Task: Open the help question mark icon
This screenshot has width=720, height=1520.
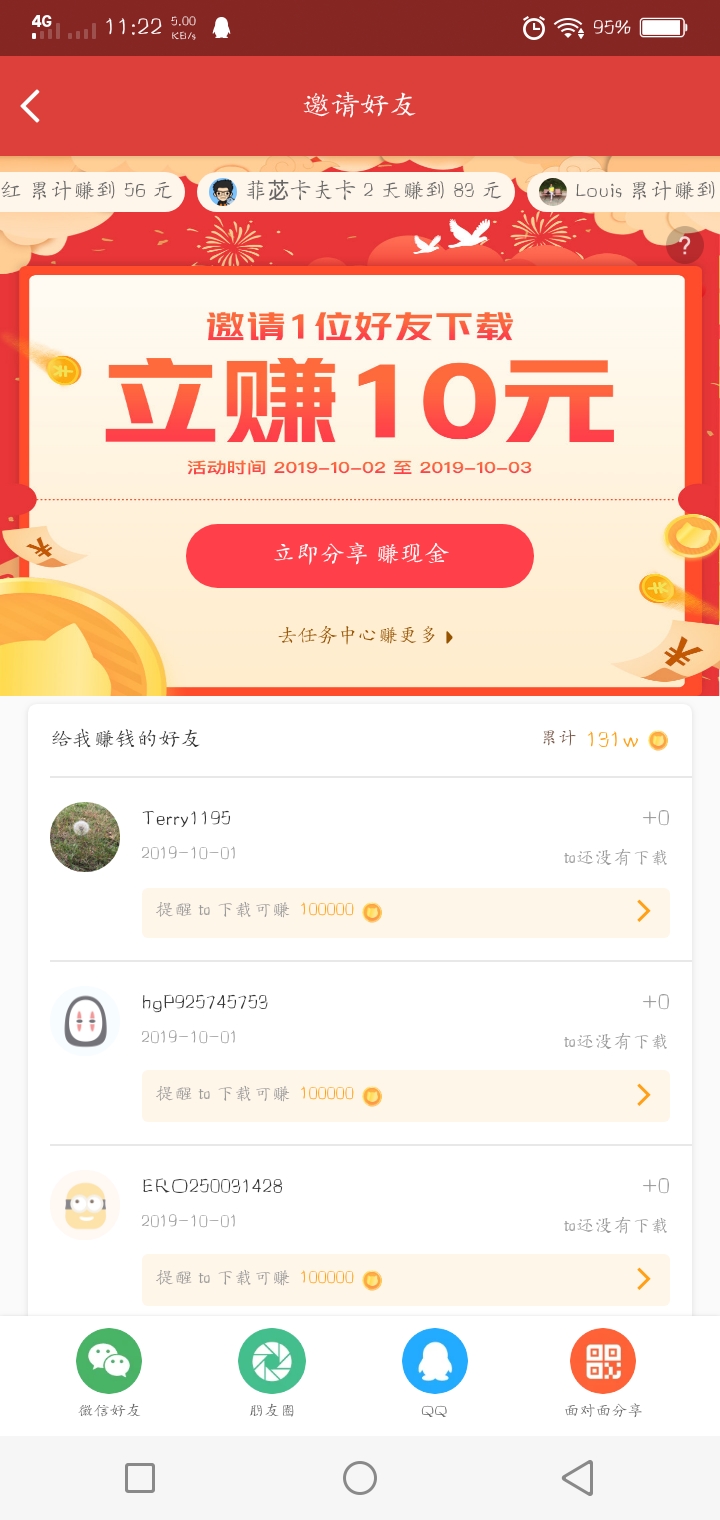Action: point(684,244)
